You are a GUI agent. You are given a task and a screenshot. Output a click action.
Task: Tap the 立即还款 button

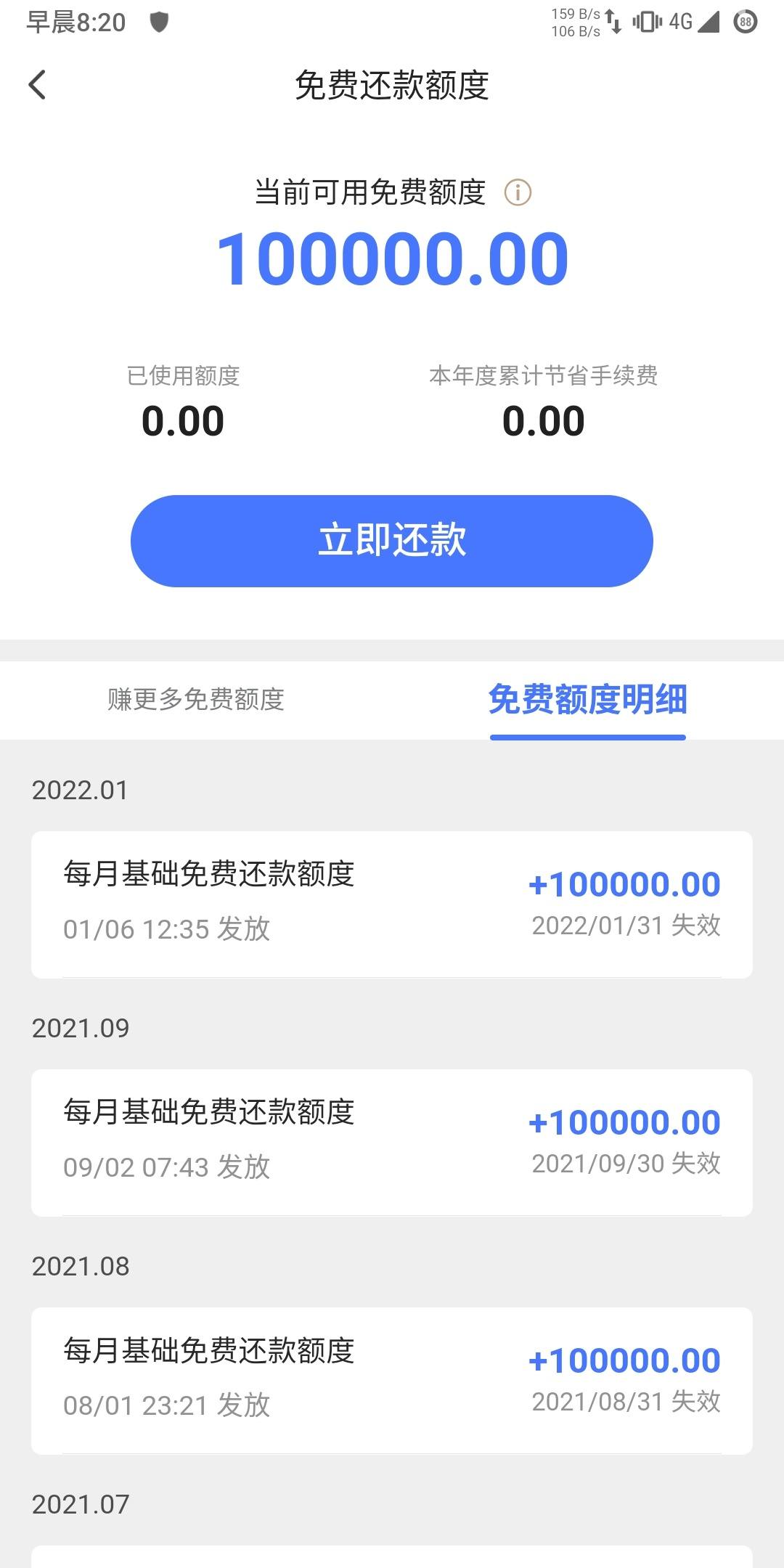[392, 541]
